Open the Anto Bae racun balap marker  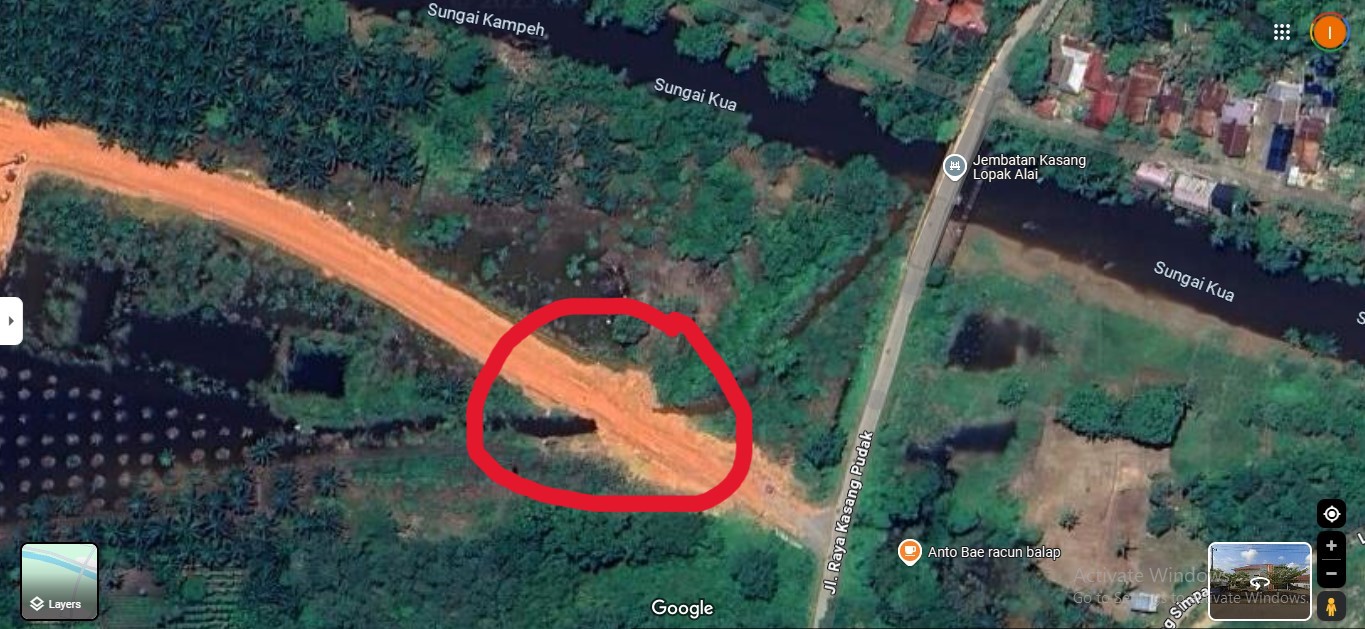coord(909,551)
